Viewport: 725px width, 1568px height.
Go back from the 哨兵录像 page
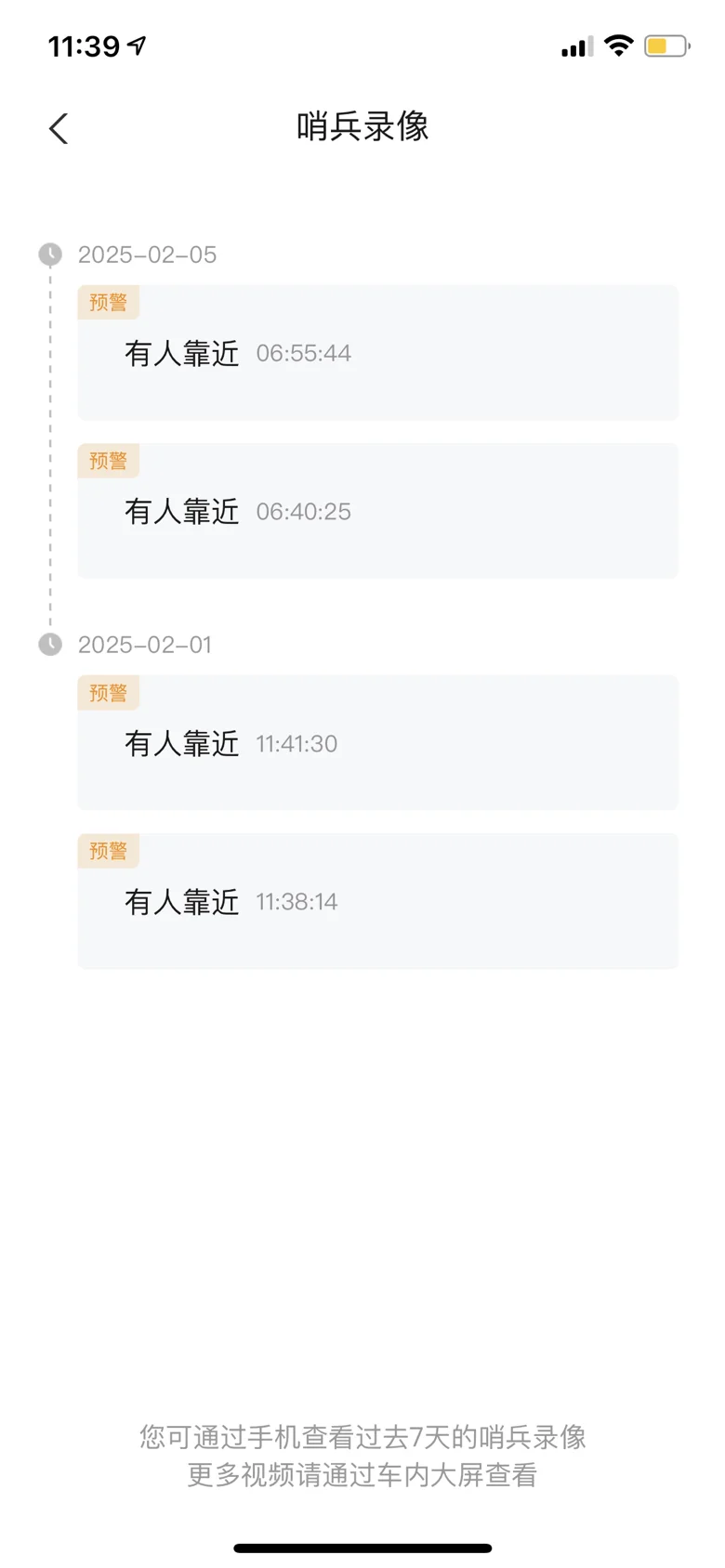coord(59,128)
